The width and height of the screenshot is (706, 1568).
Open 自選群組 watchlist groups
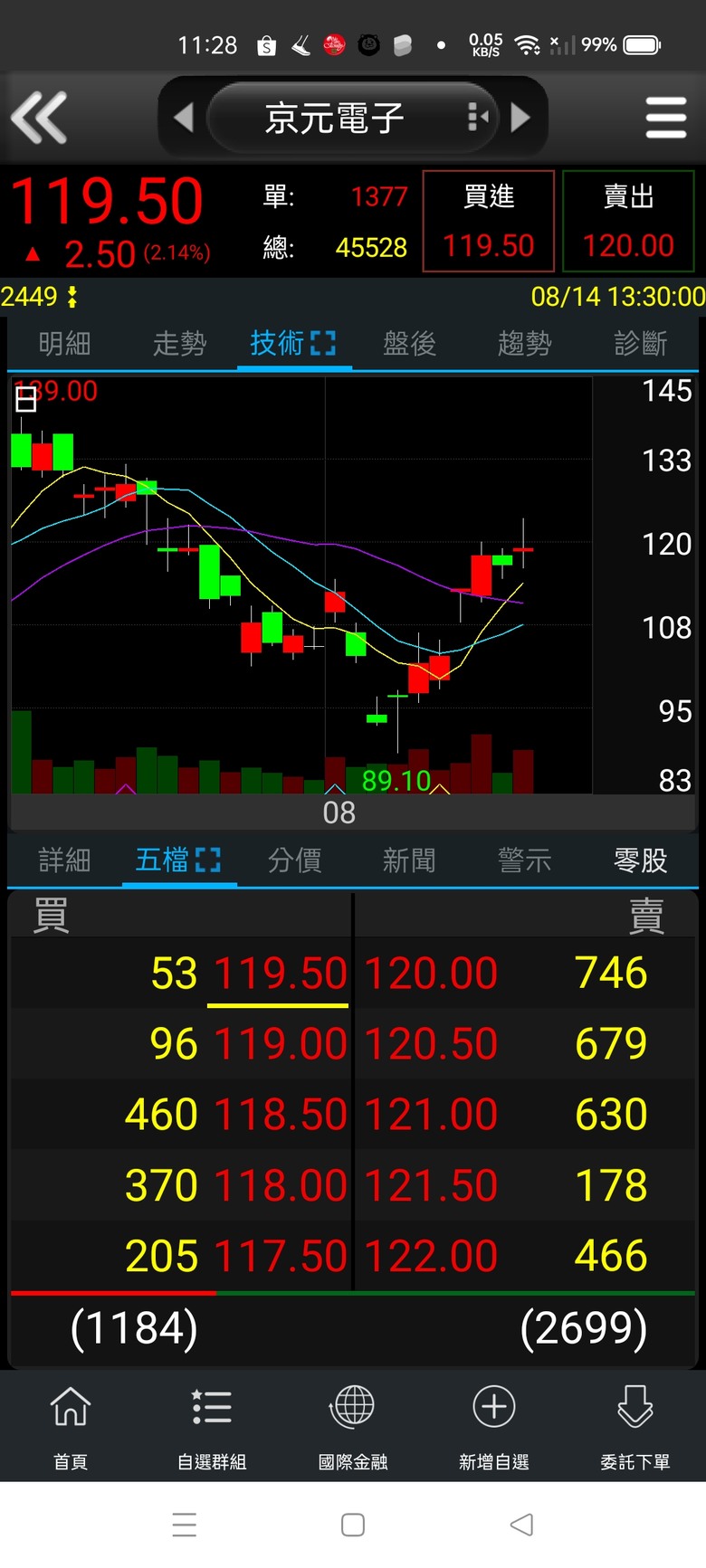point(212,1426)
